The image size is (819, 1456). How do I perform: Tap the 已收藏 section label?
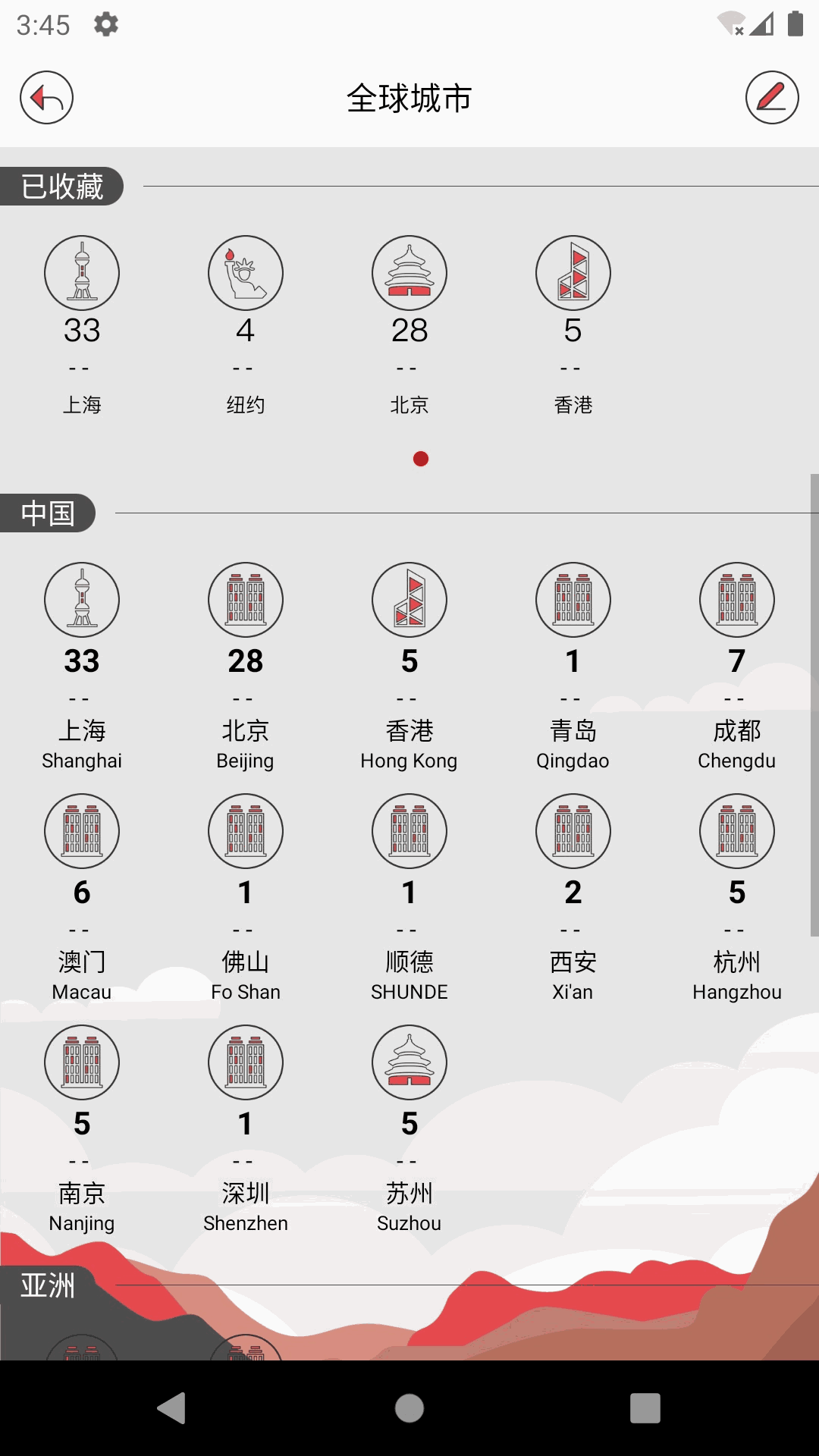(62, 187)
